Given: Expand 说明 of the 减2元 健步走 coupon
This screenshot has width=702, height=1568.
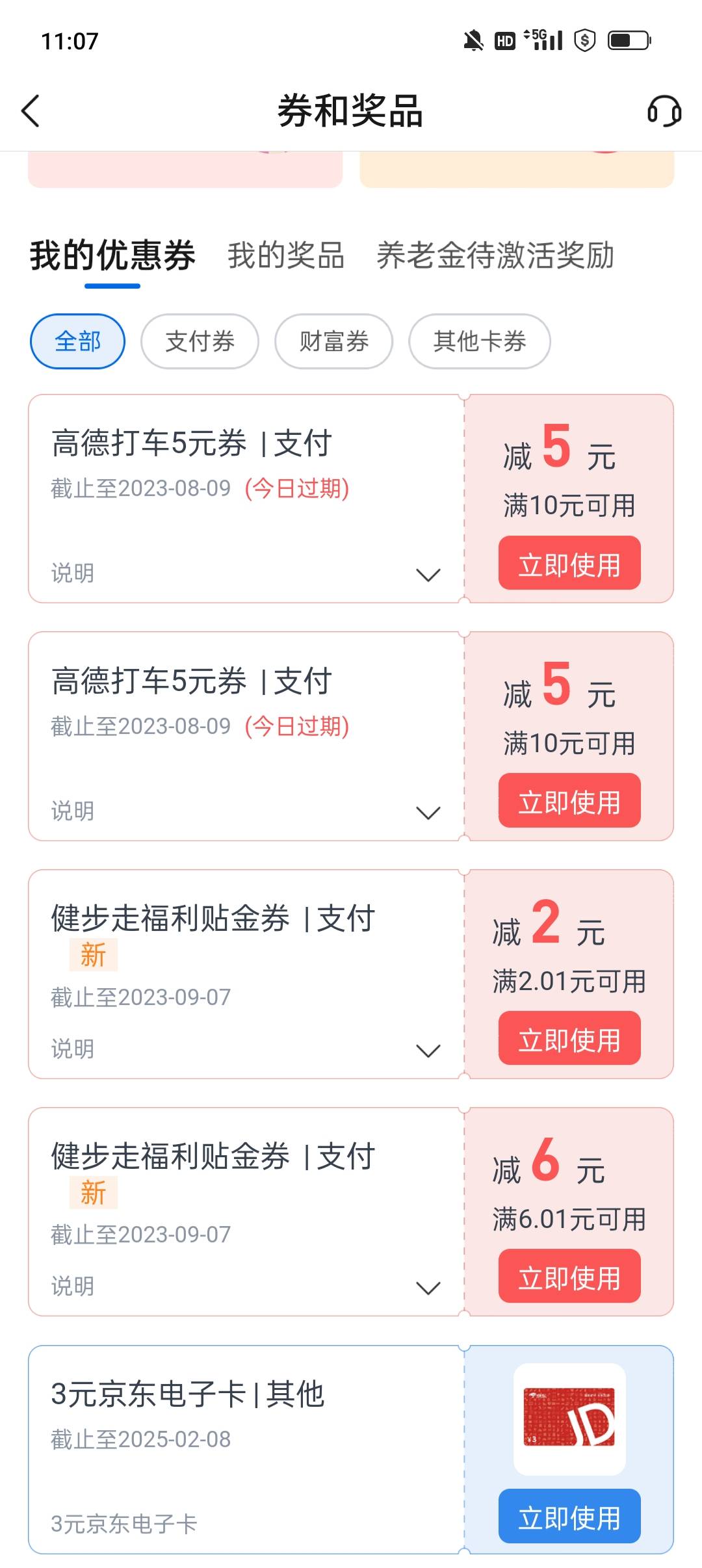Looking at the screenshot, I should click(x=428, y=1051).
